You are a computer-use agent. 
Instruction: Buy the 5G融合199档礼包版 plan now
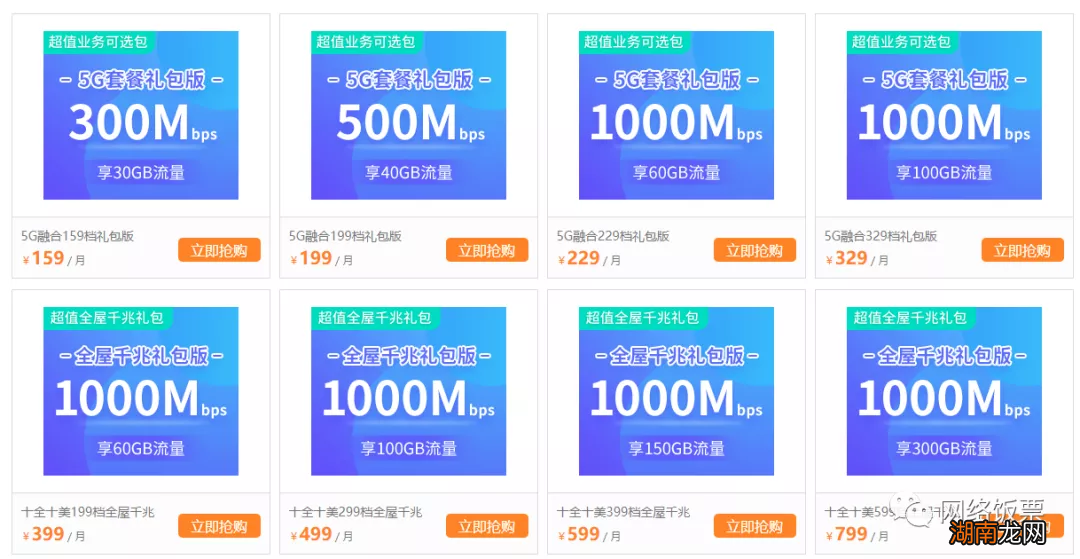point(487,250)
